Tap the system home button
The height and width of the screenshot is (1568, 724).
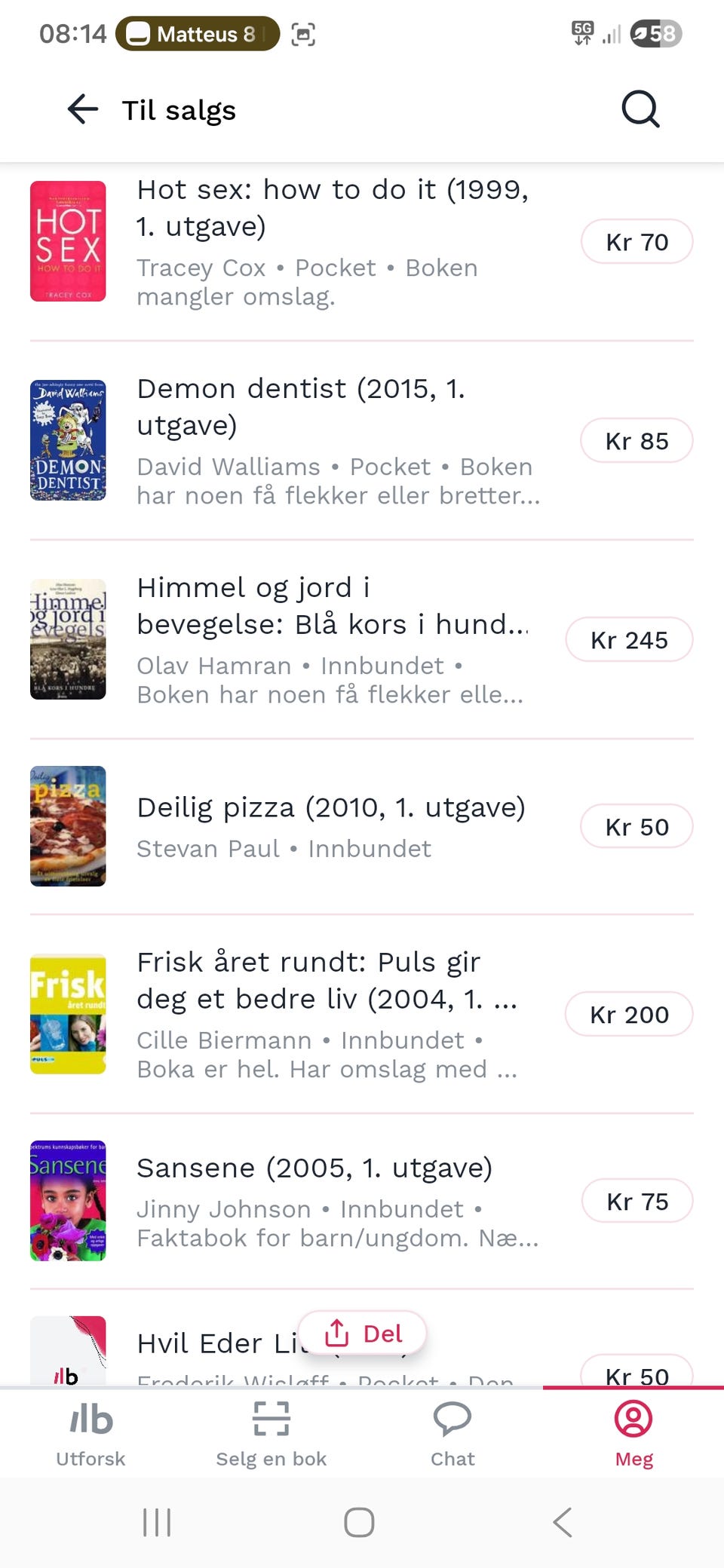359,1522
